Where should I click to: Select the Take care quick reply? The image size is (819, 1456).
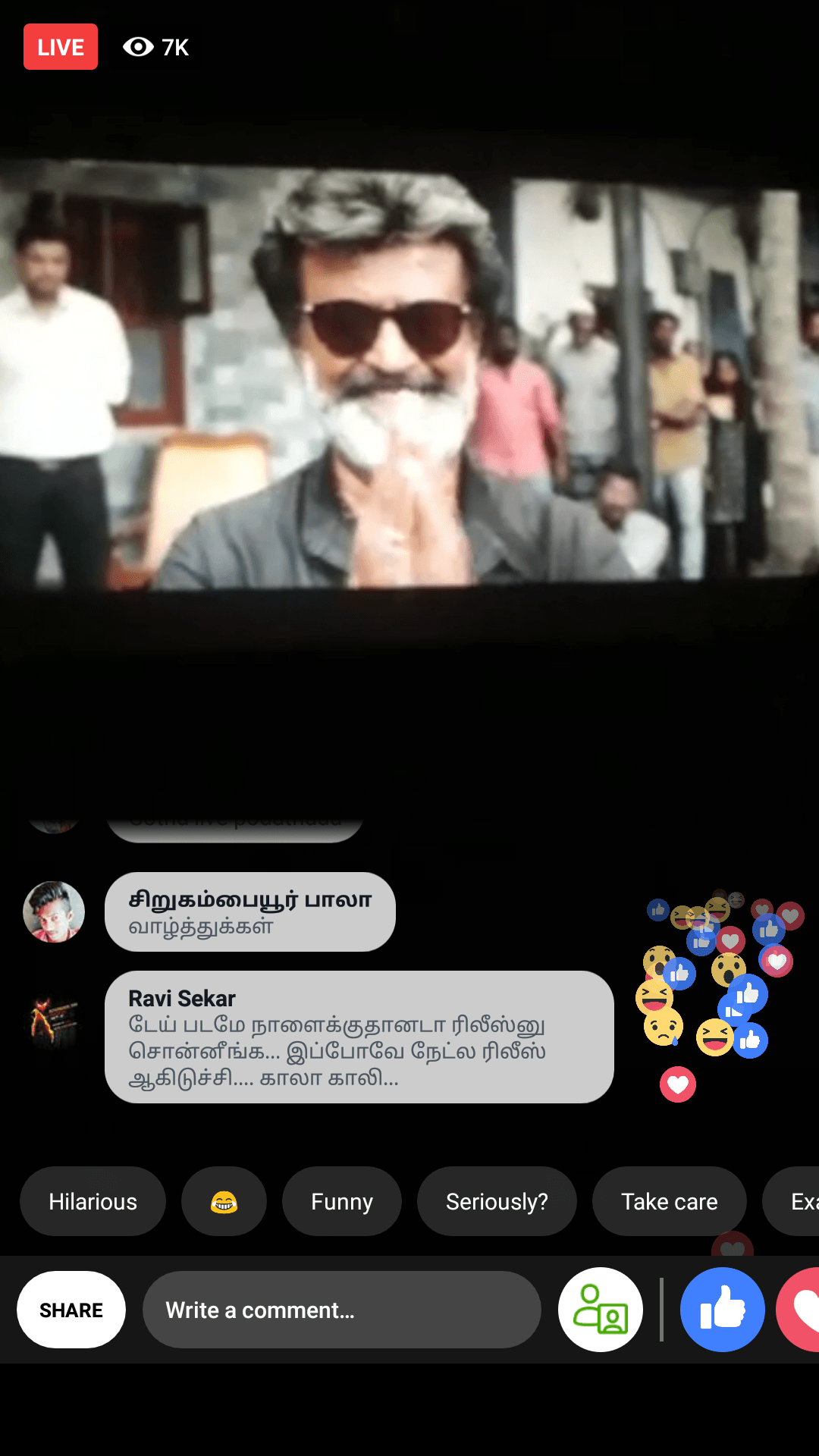670,1201
